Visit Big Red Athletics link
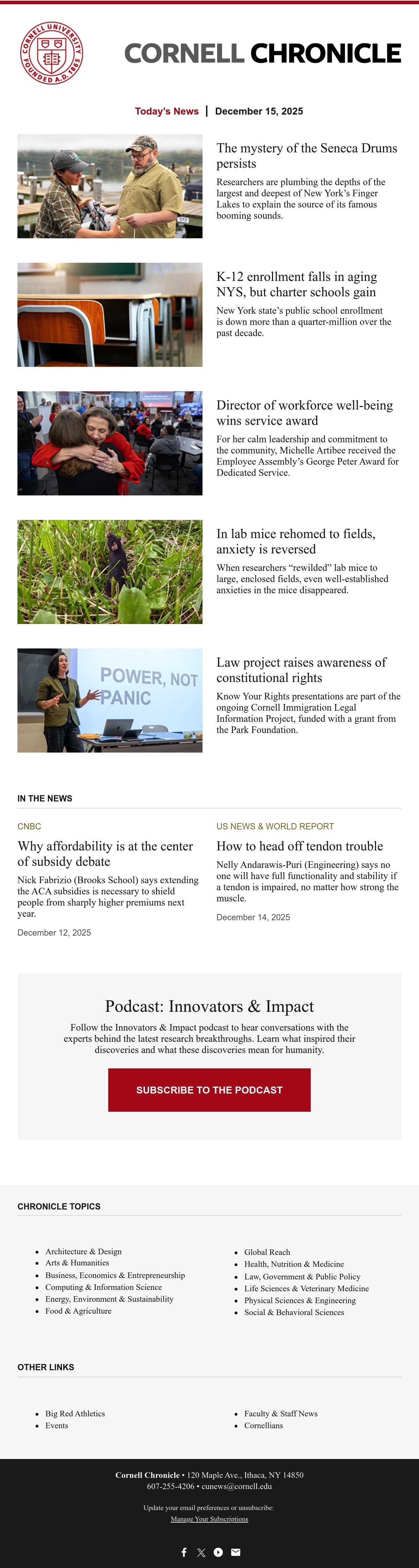Screen dimensions: 419x1568 75,1413
